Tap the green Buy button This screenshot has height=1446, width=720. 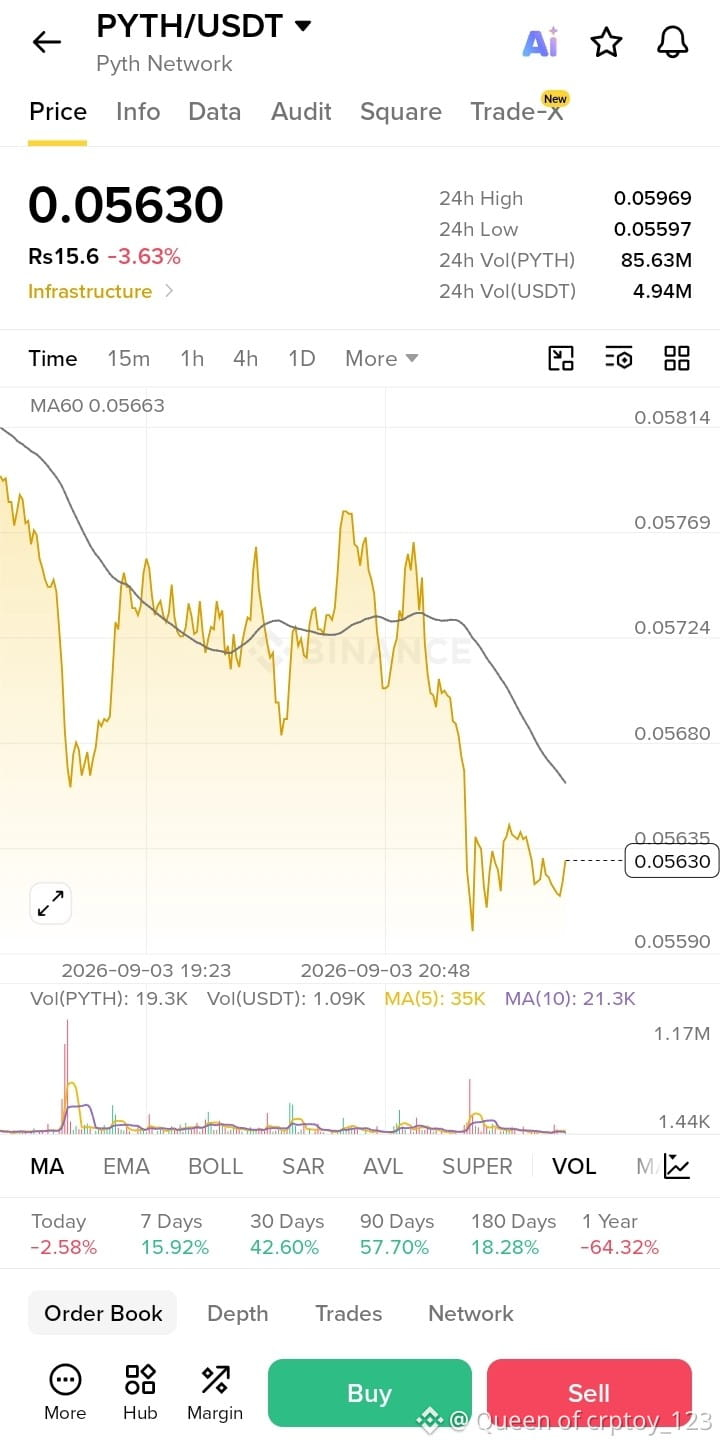coord(370,1393)
